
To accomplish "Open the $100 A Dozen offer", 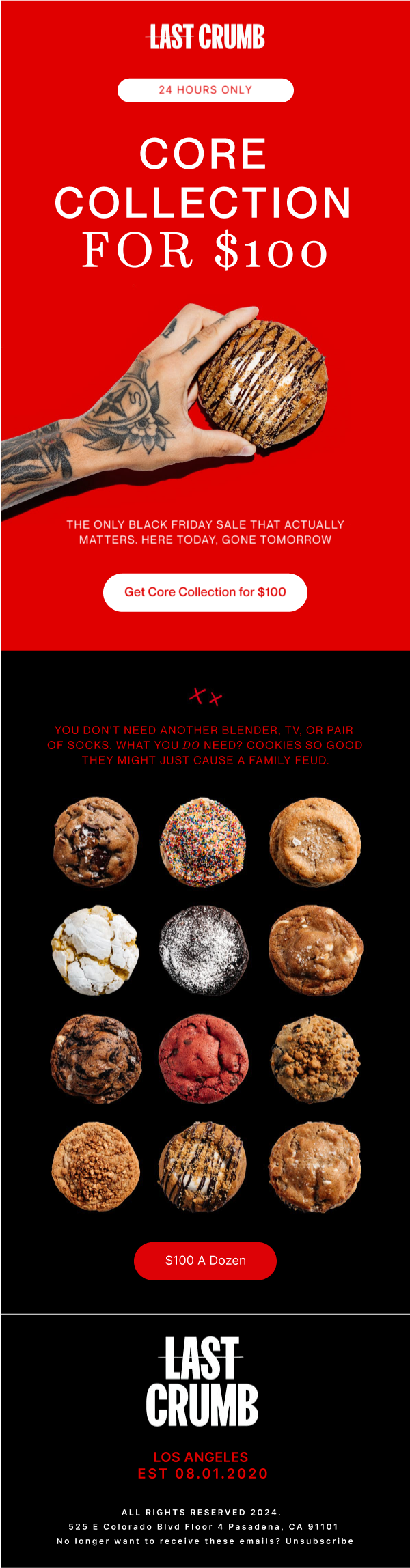I will tap(205, 1260).
